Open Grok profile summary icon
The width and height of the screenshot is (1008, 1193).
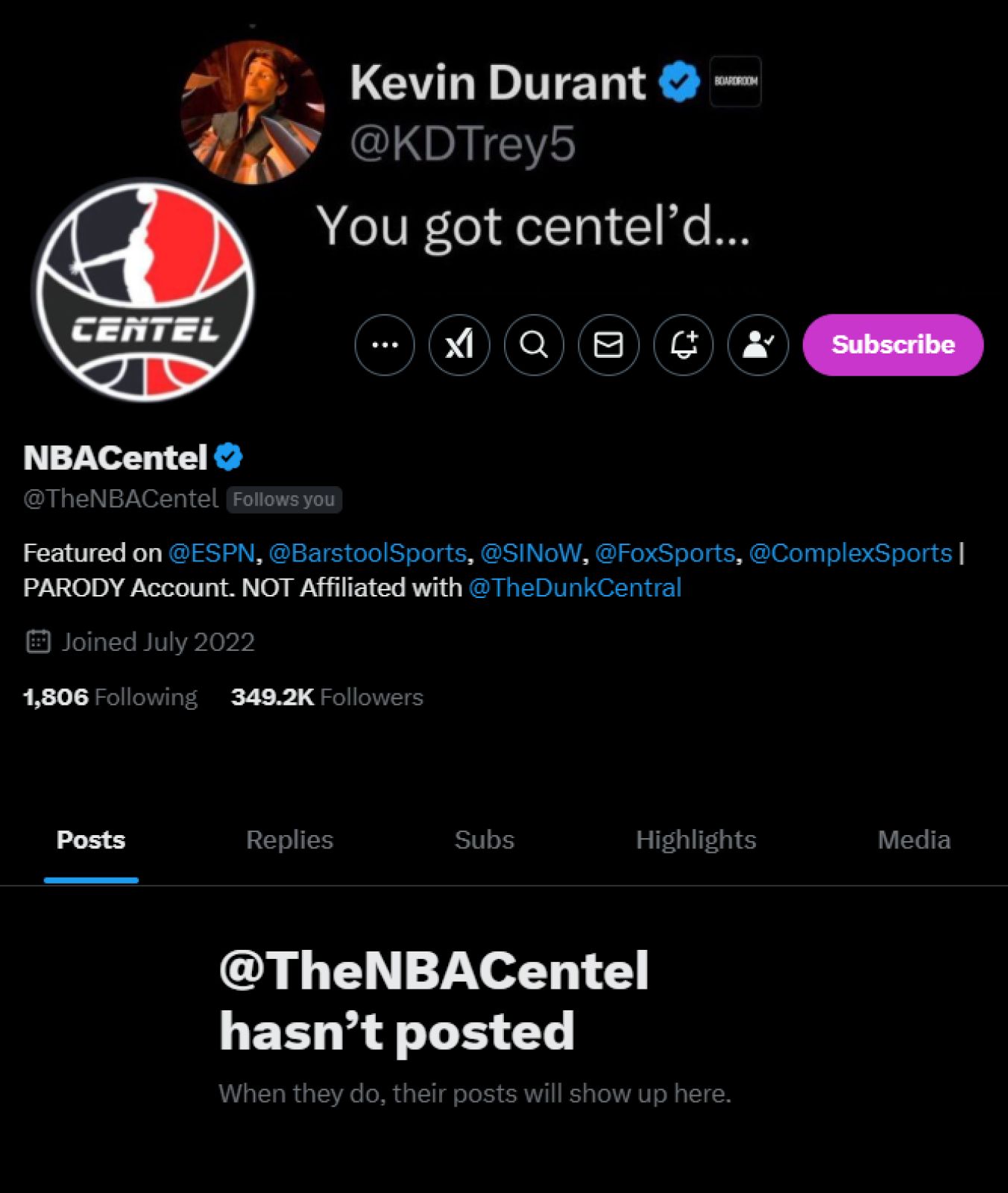click(x=459, y=344)
